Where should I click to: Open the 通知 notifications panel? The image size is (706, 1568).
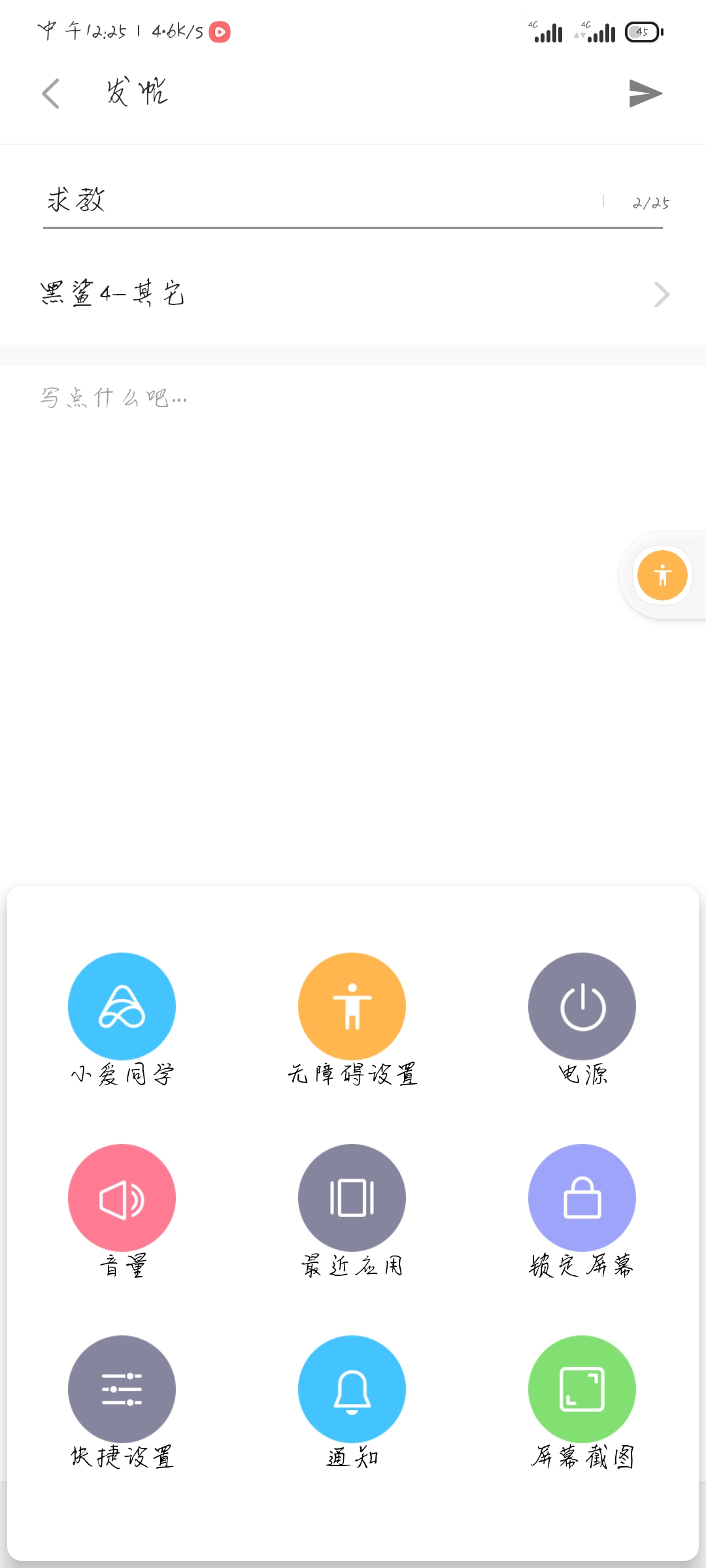352,1402
